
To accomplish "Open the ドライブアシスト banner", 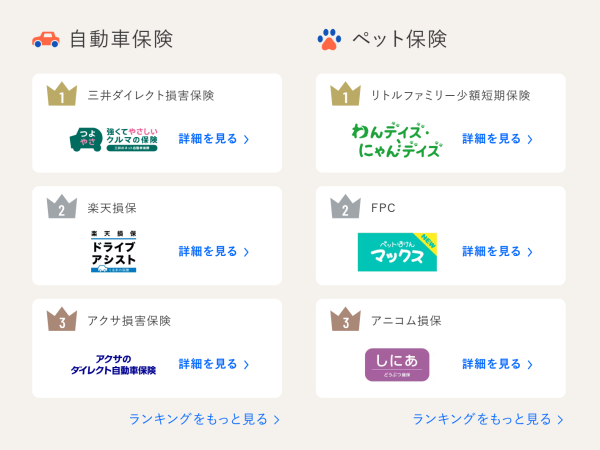I will tap(113, 251).
